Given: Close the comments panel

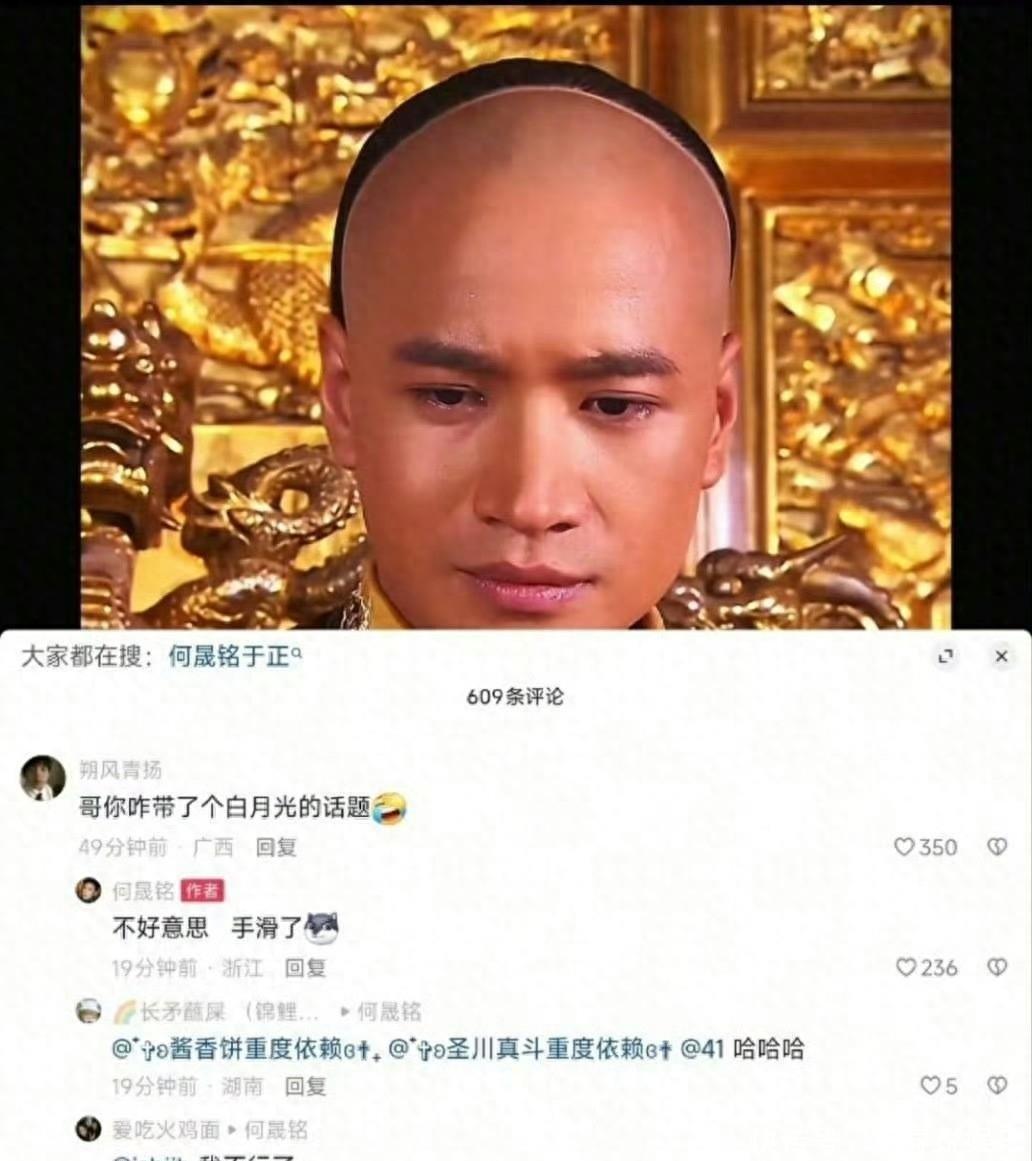Looking at the screenshot, I should click(1001, 657).
